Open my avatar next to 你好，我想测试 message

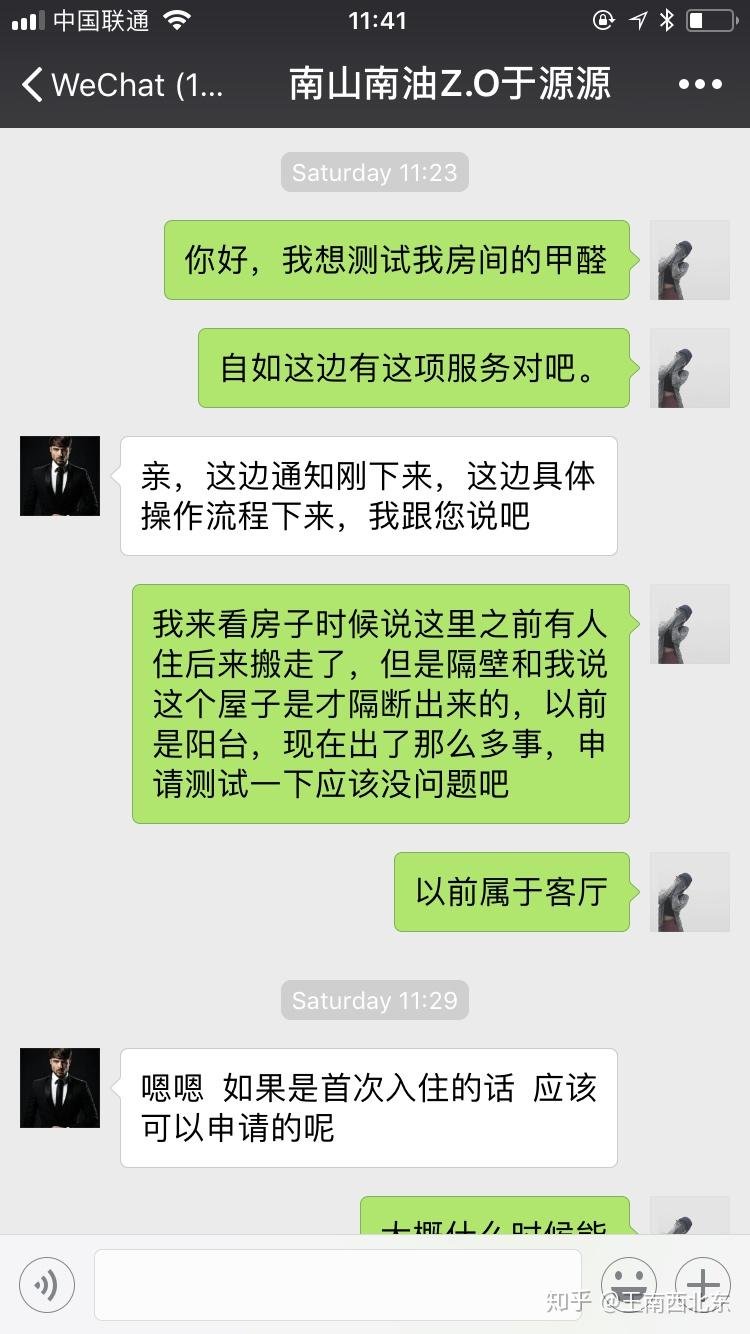pos(690,260)
